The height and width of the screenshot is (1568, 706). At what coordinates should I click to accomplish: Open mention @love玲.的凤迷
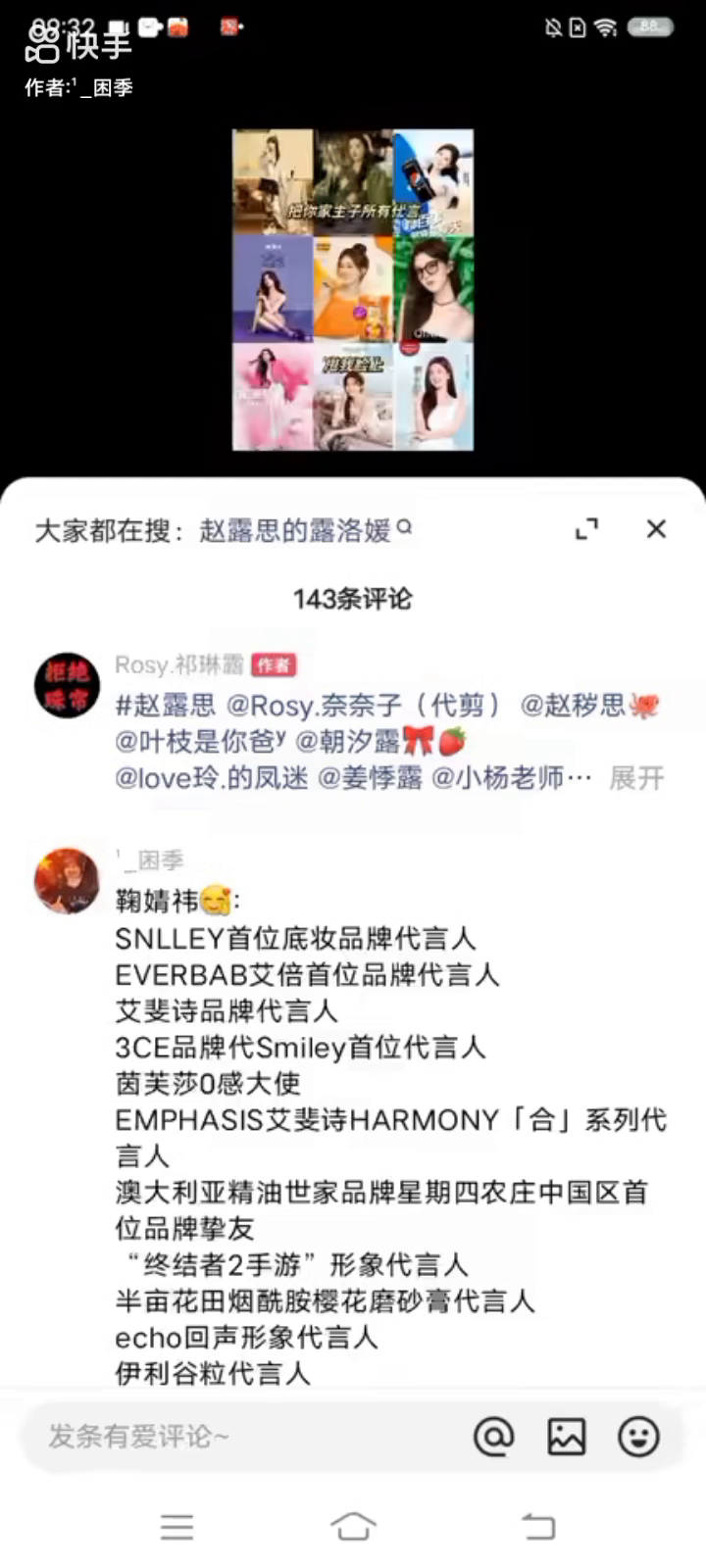coord(211,778)
